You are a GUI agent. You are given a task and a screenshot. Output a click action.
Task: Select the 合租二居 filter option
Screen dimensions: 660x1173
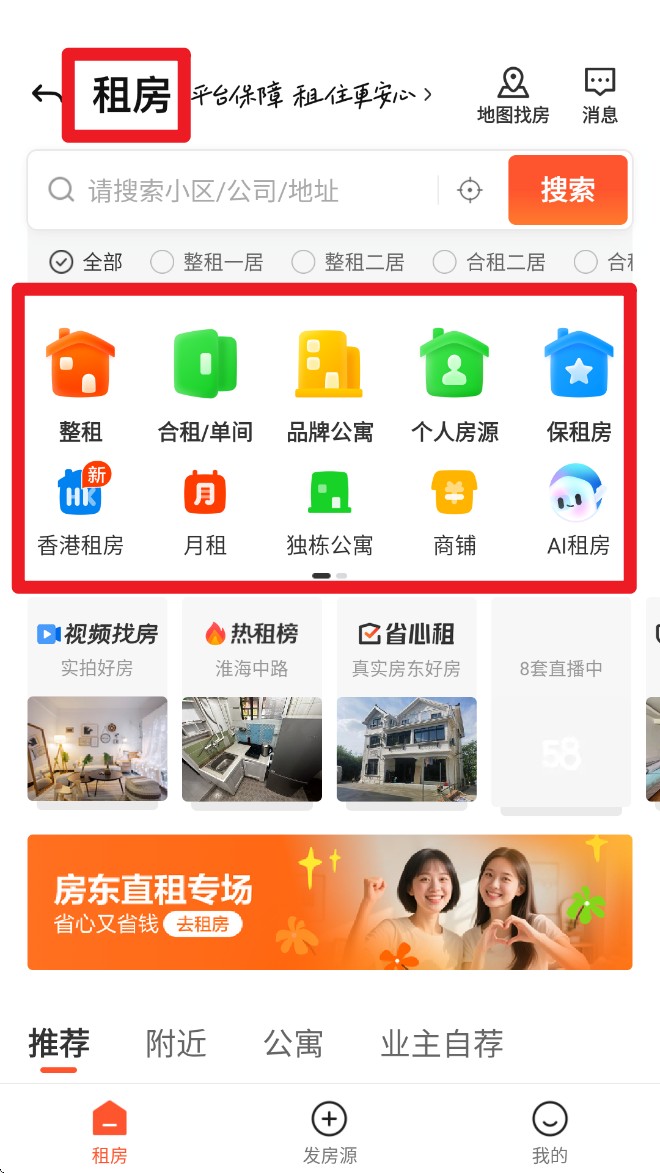click(490, 262)
